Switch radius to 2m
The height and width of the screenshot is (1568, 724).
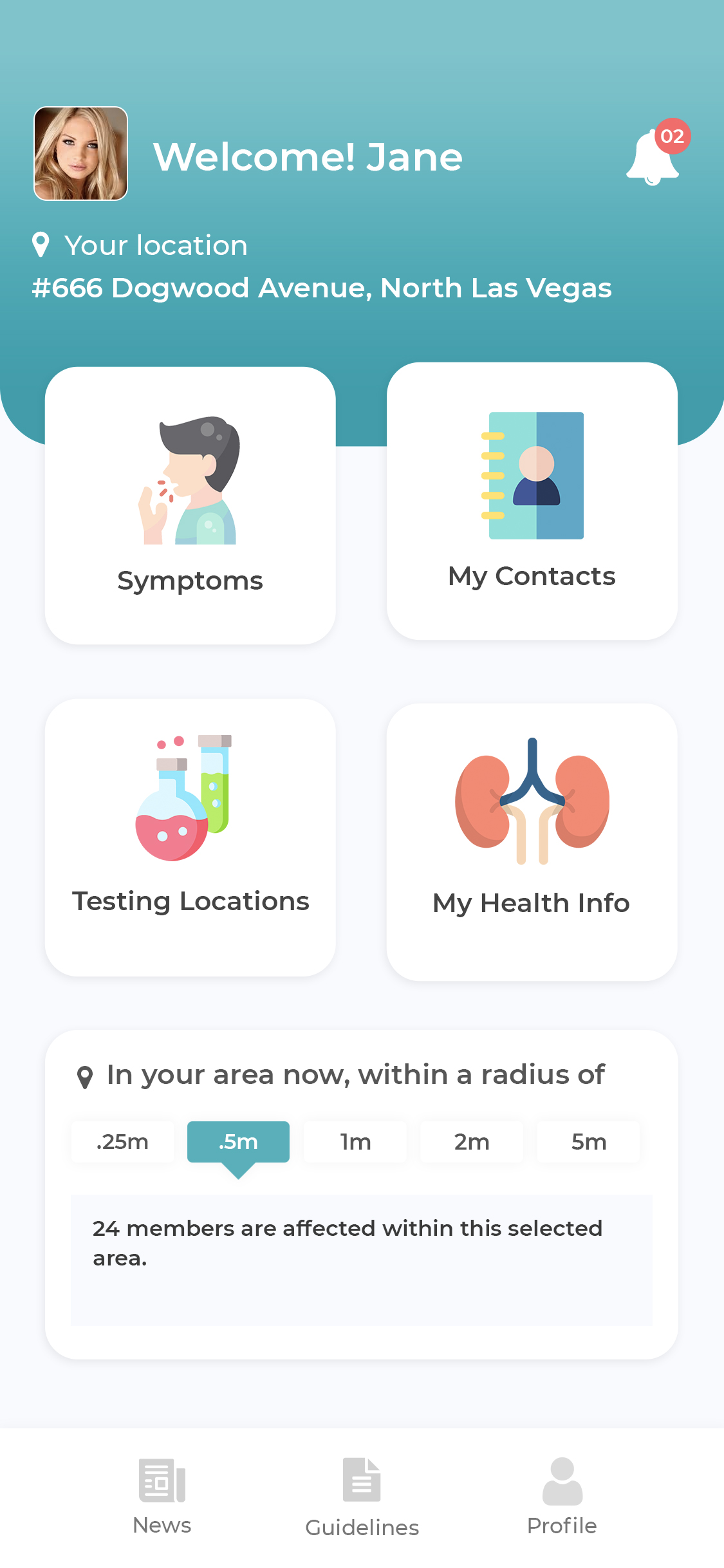472,1142
